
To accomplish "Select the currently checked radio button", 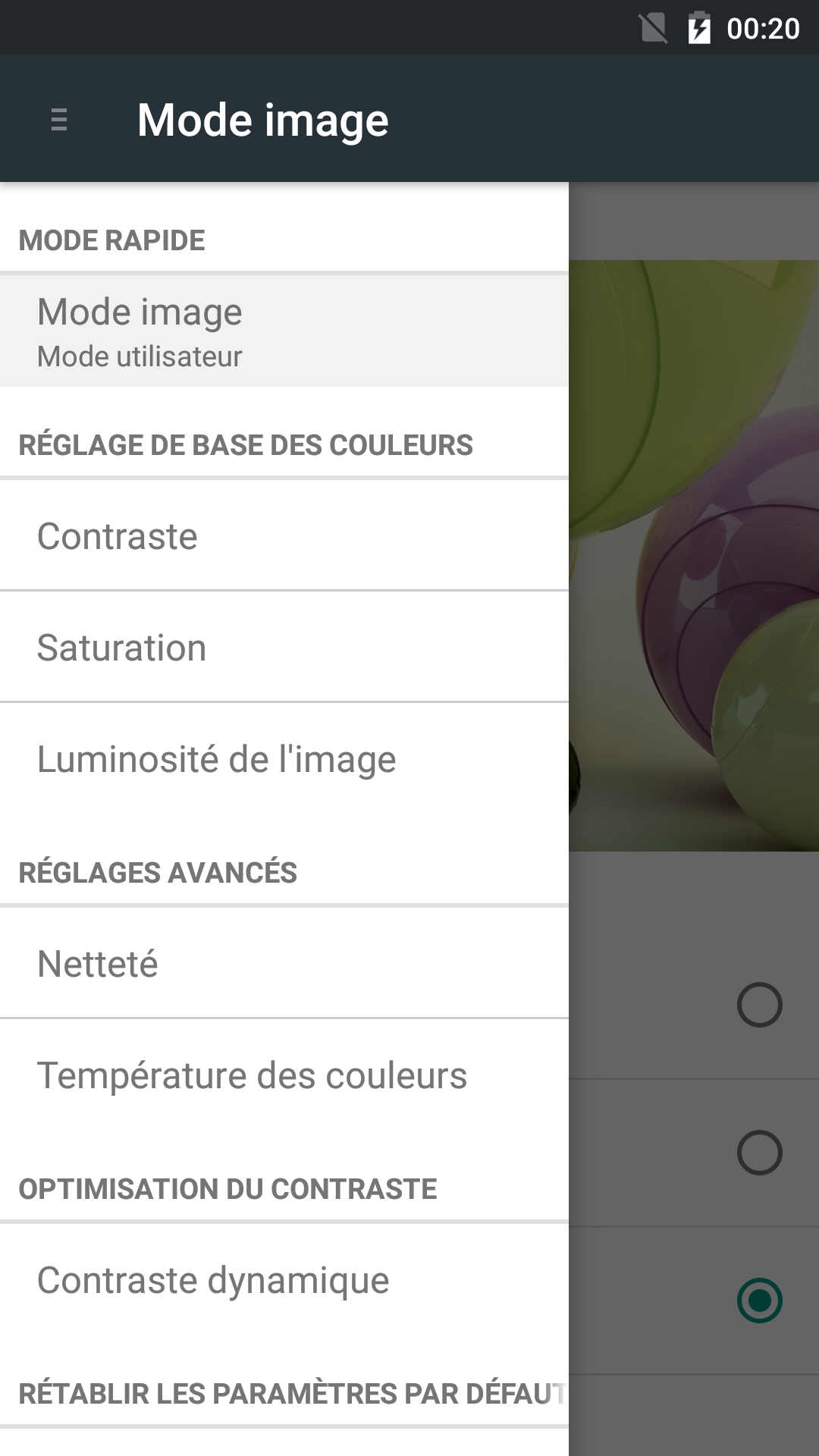I will pos(759,1301).
